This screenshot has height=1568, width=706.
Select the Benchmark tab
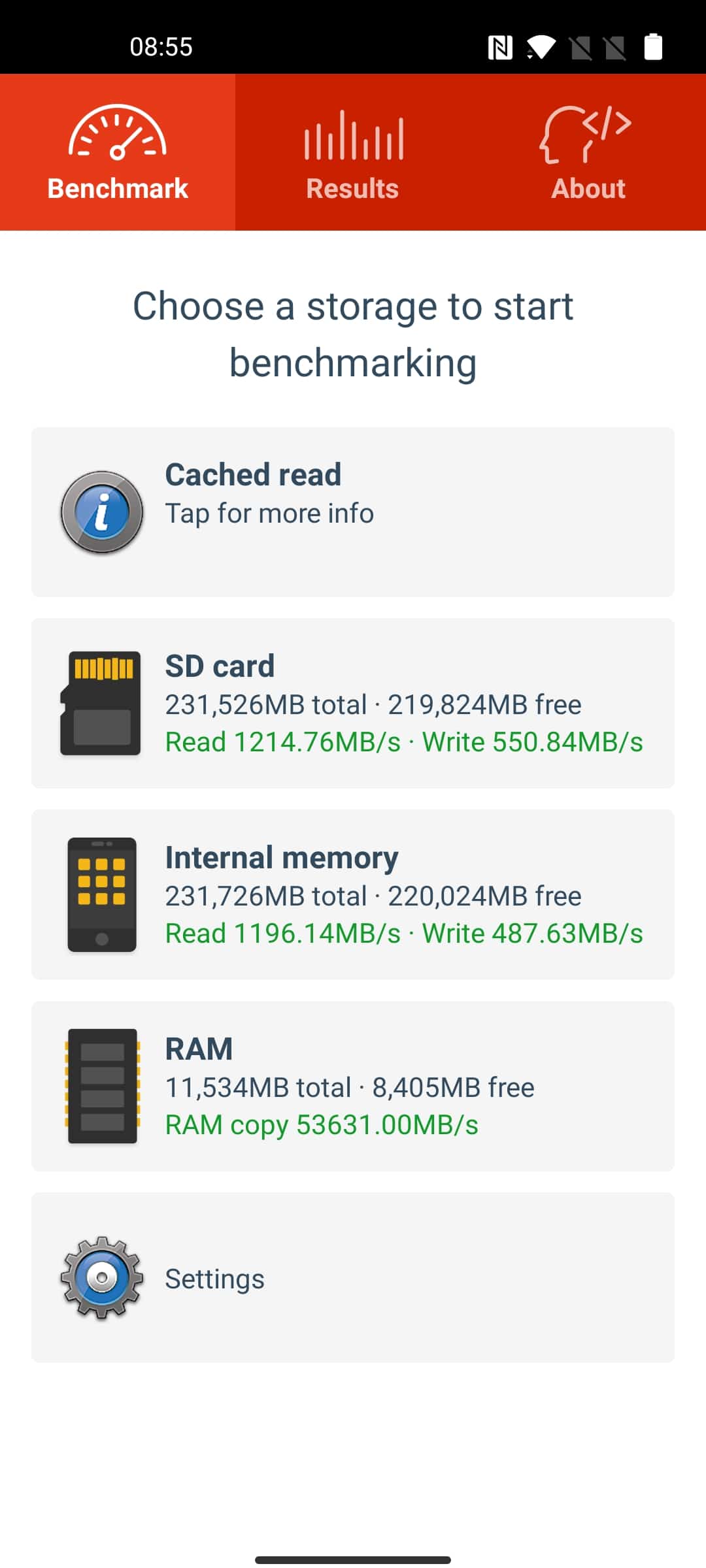(118, 152)
